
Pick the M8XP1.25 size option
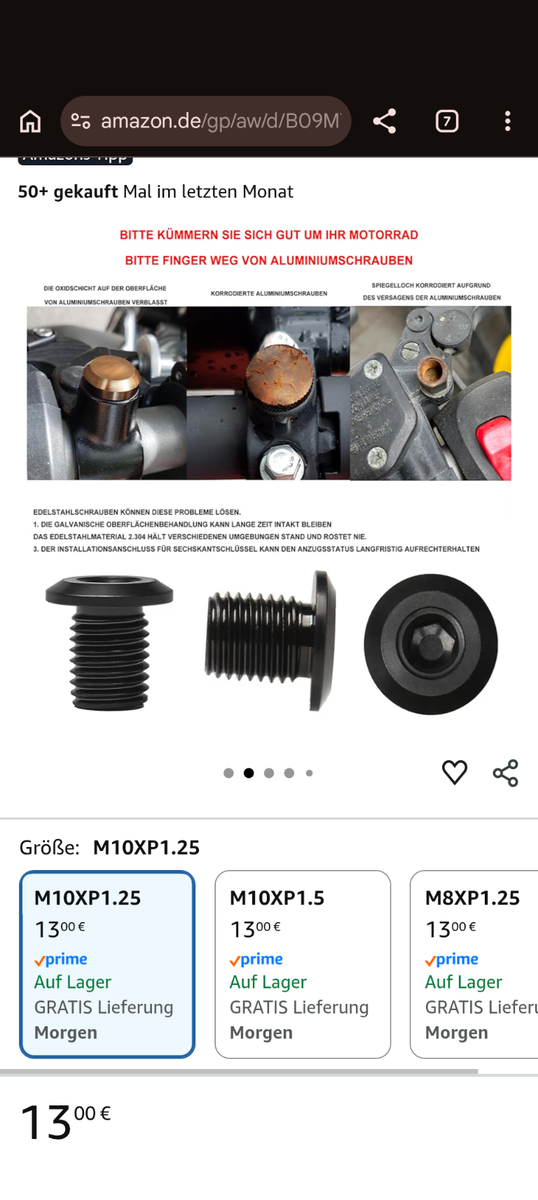tap(474, 964)
